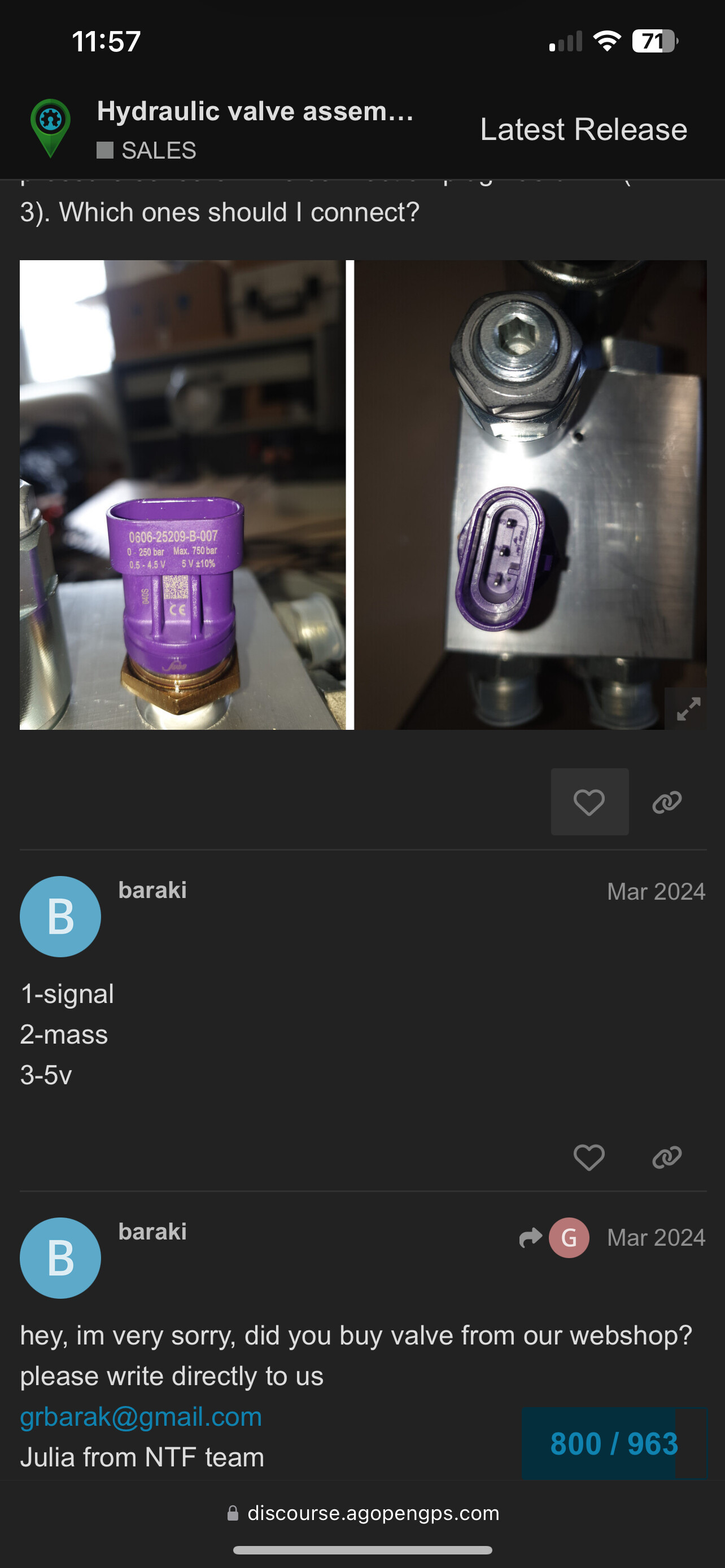Image resolution: width=725 pixels, height=1568 pixels.
Task: Open baraki's username on the webshop reply
Action: (152, 1232)
